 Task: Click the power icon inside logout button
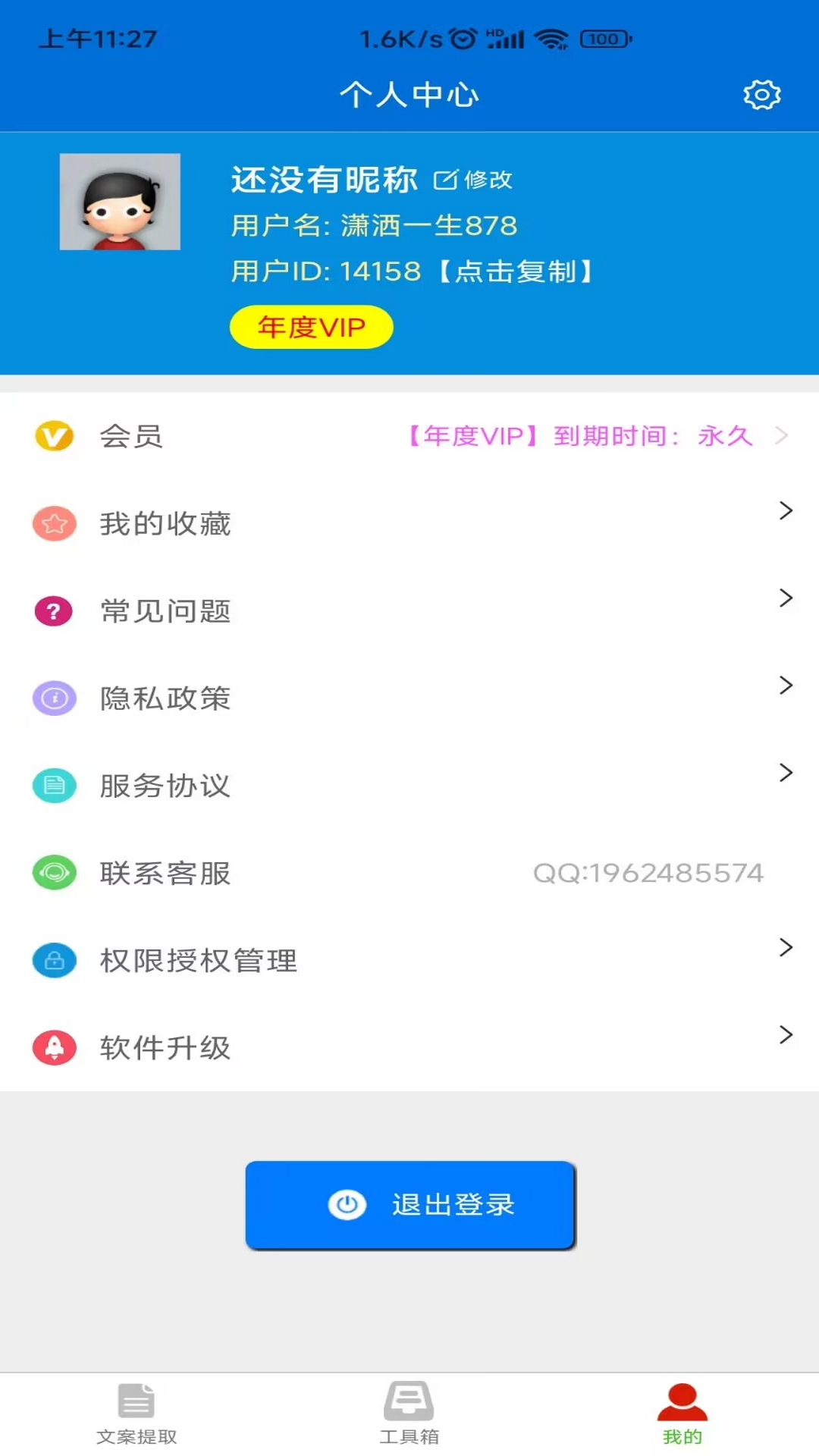(x=347, y=1206)
